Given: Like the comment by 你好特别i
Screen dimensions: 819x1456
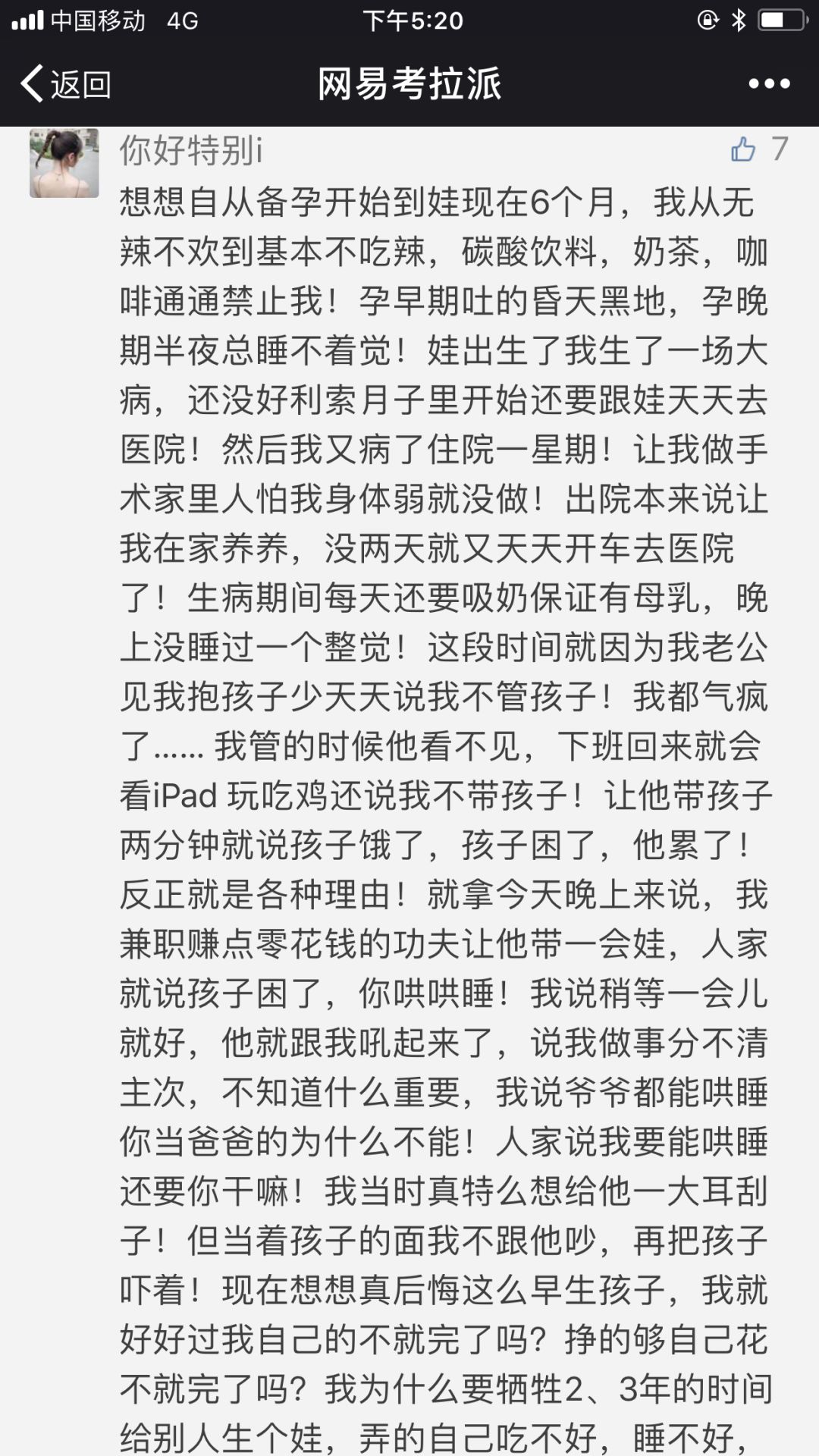Looking at the screenshot, I should coord(744,149).
